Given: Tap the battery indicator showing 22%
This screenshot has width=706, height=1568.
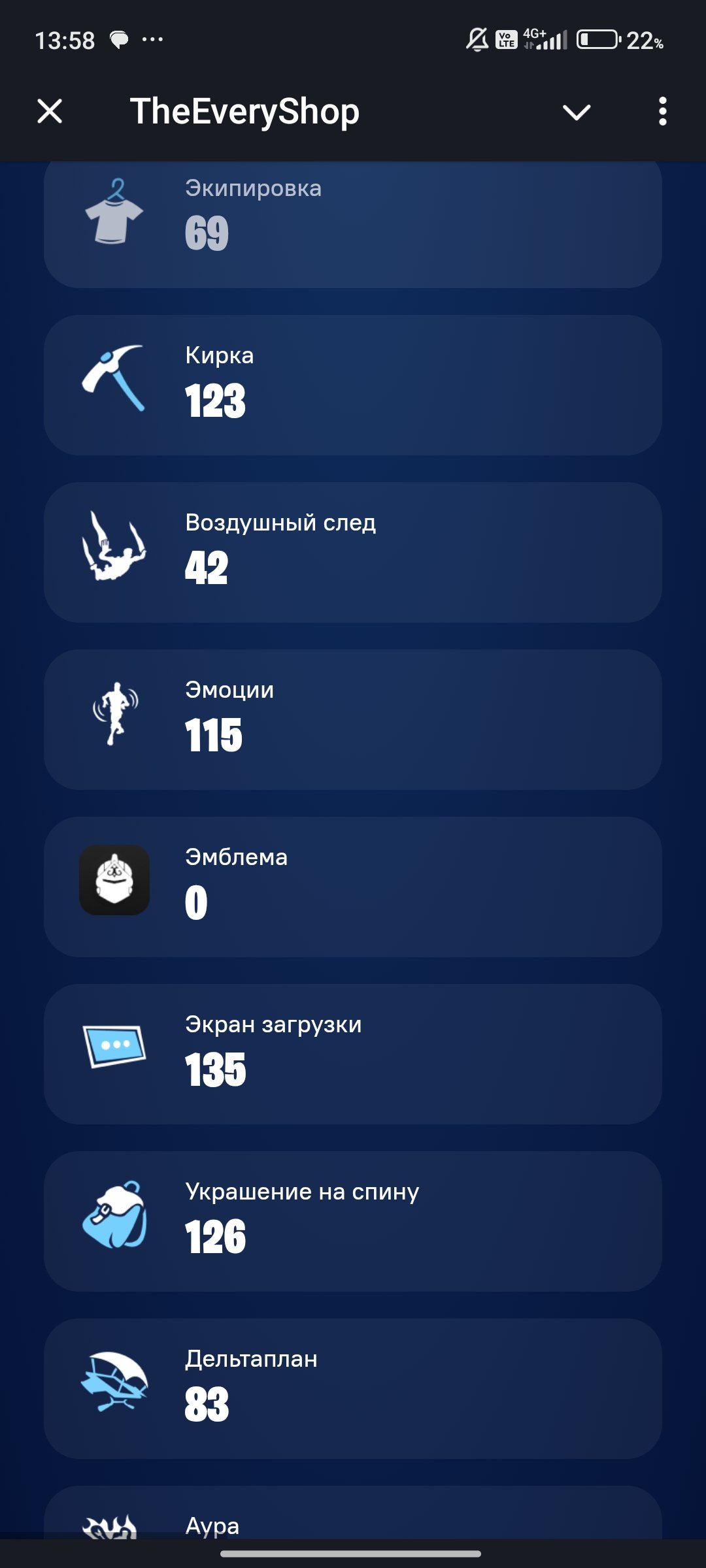Looking at the screenshot, I should [598, 41].
